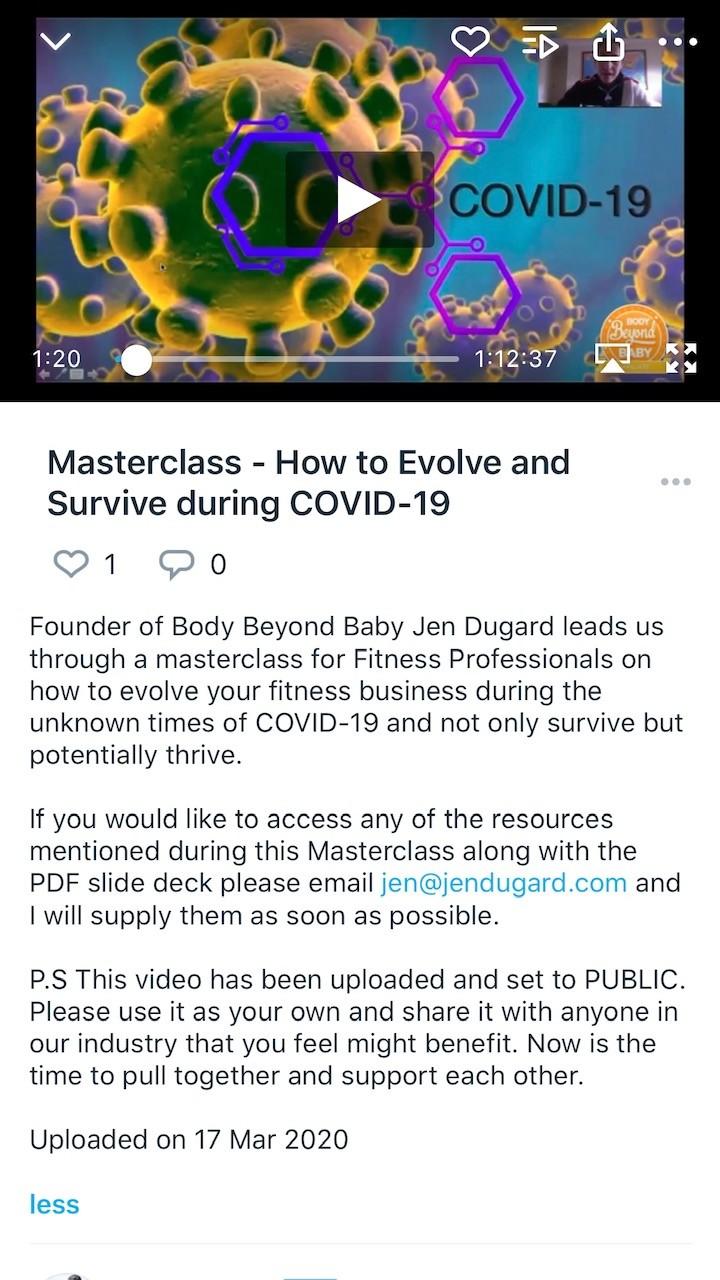Open more options beside the video title
720x1280 pixels.
click(676, 482)
